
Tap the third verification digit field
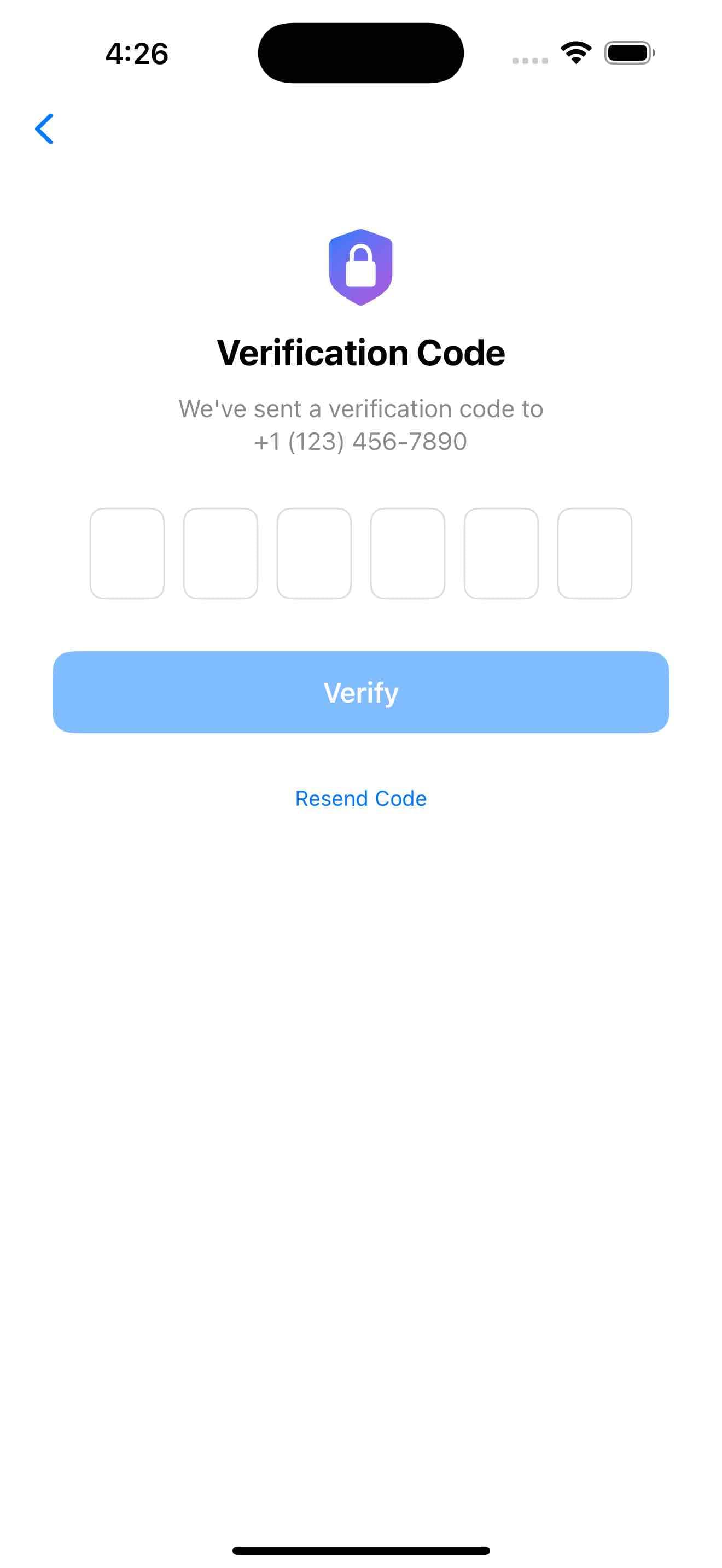pos(313,552)
